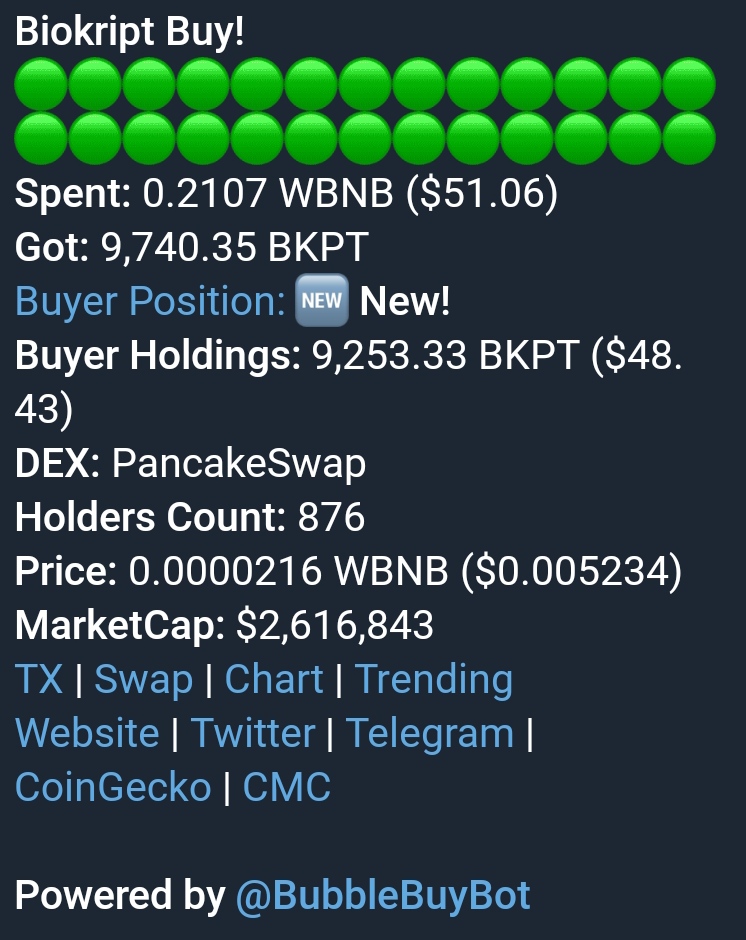Open the CoinGecko link
This screenshot has width=746, height=940.
coord(113,788)
